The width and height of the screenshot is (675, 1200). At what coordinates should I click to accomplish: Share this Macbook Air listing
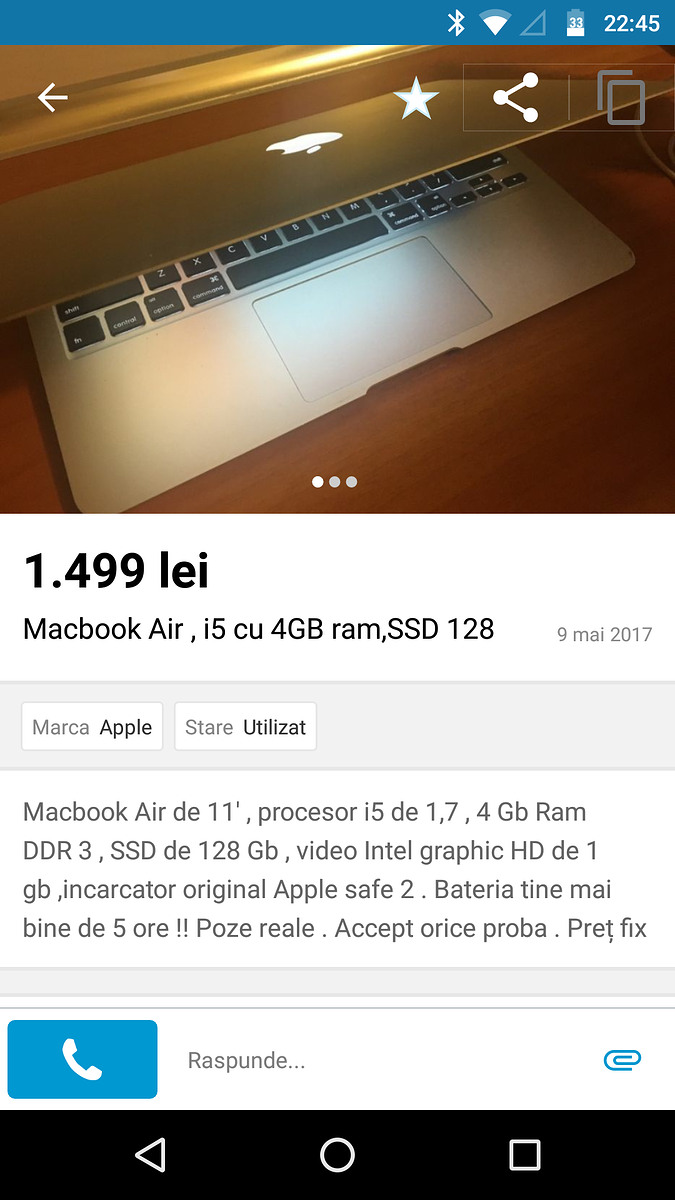click(516, 98)
